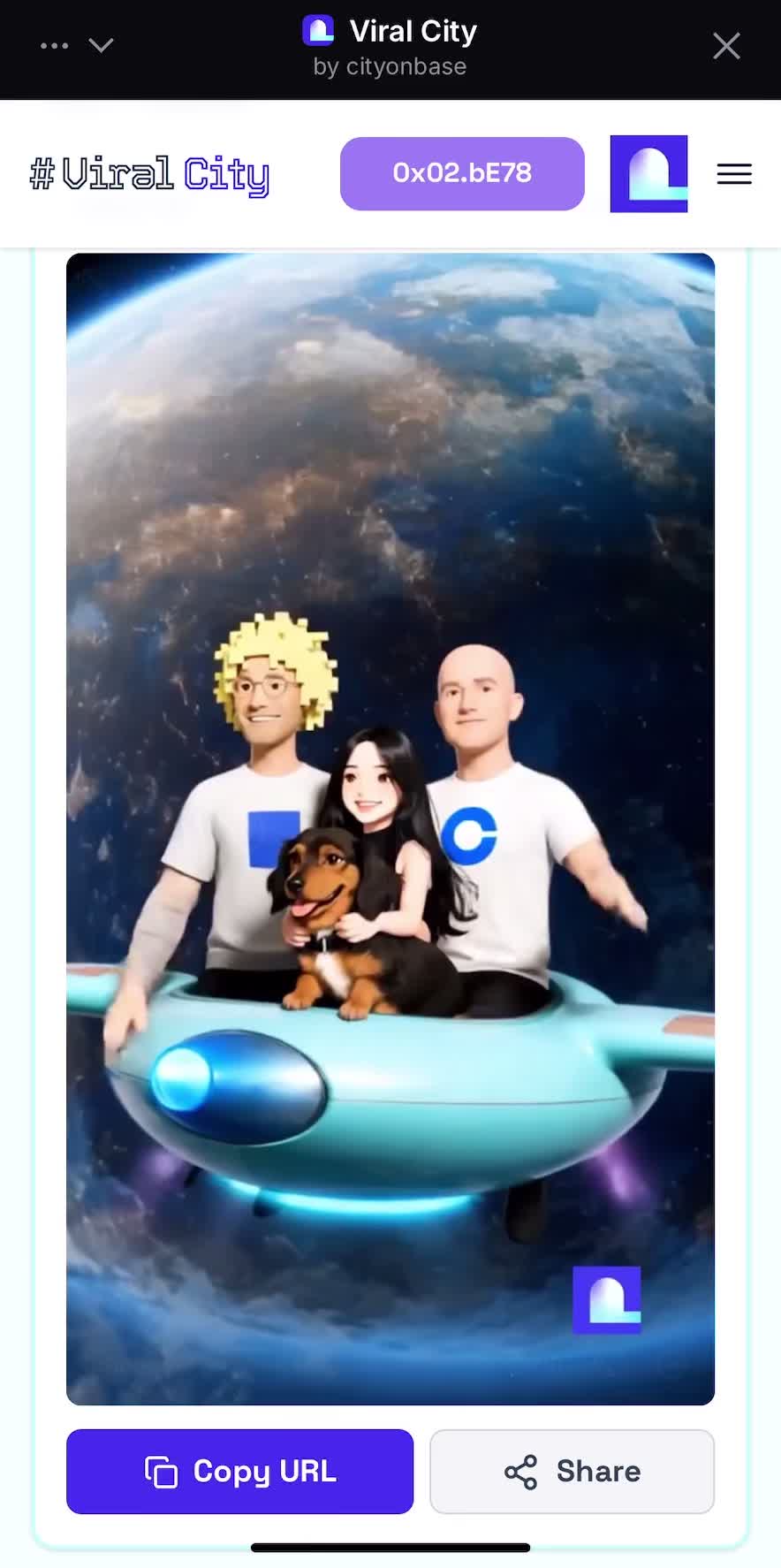
Task: Open the profile avatar next to wallet
Action: [648, 174]
